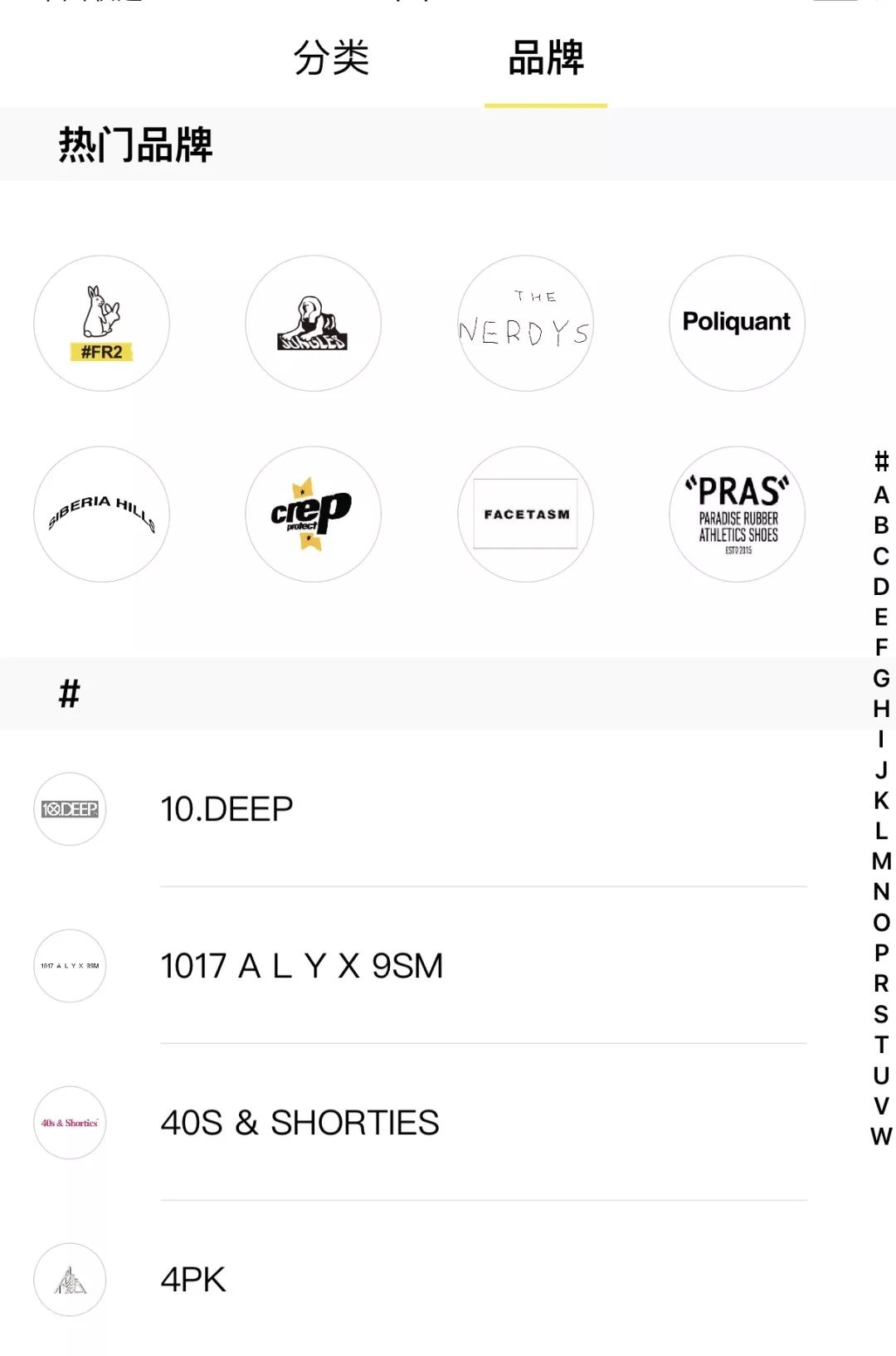Viewport: 896px width, 1356px height.
Task: Click the 40s & Shorties pink logo
Action: [x=69, y=1123]
